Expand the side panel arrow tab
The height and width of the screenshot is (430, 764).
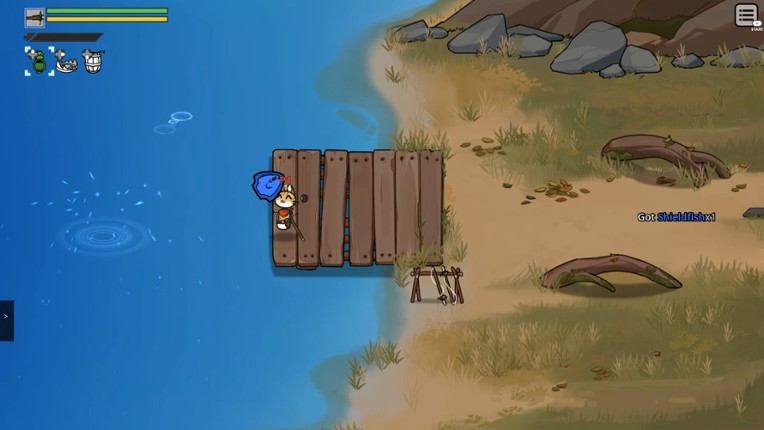click(x=6, y=319)
